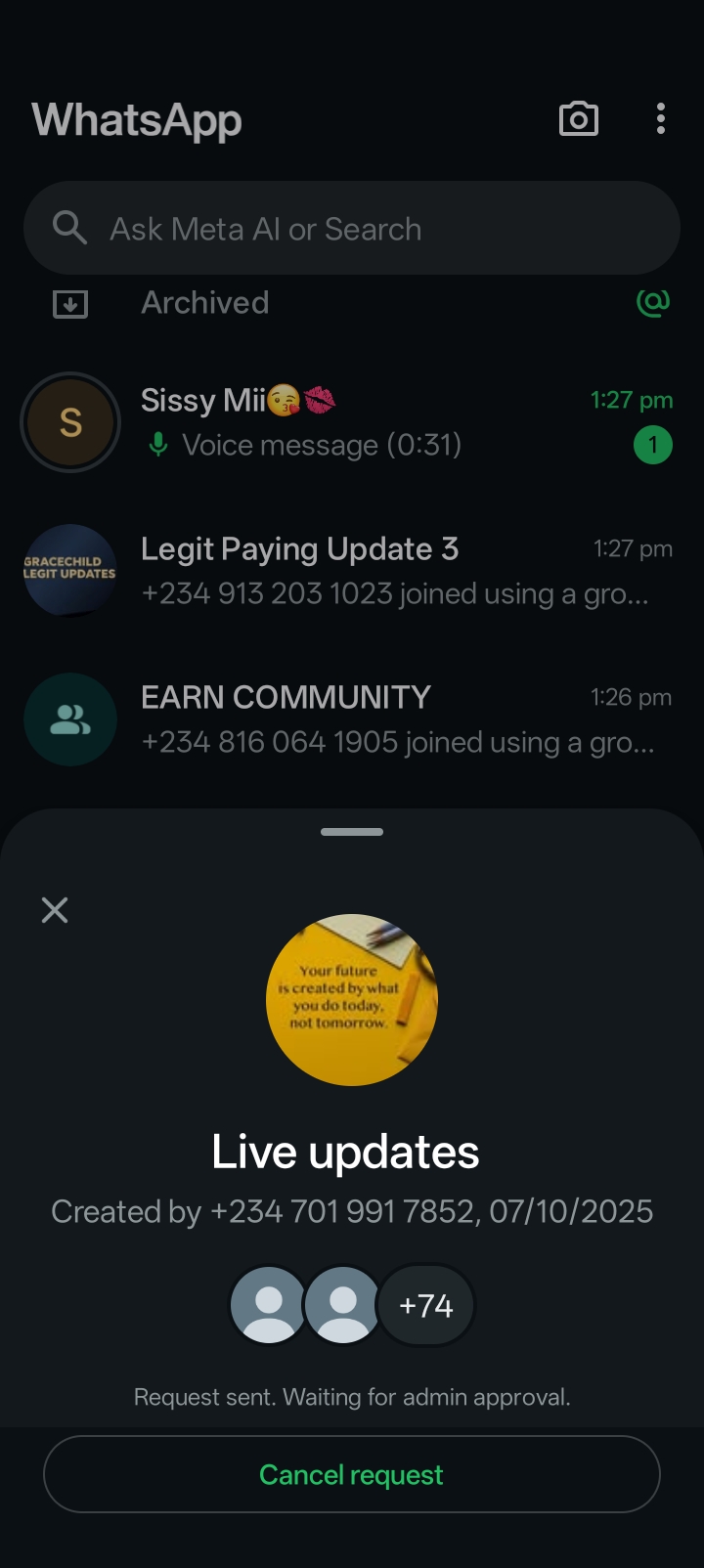The height and width of the screenshot is (1568, 704).
Task: Close the Live updates sheet
Action: (55, 910)
